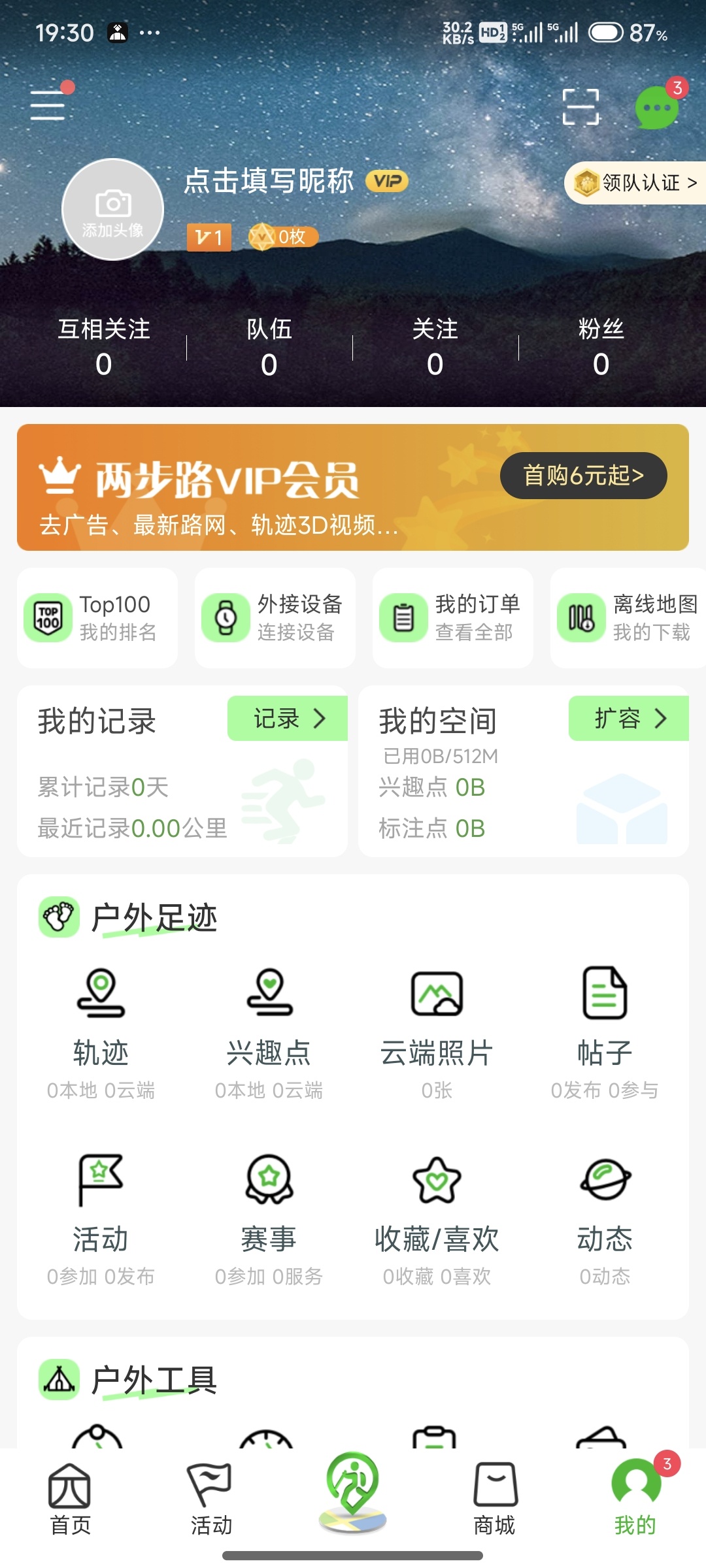Tap the 首购6元起 VIP purchase button
Screen dimensions: 706x1568
[x=583, y=476]
